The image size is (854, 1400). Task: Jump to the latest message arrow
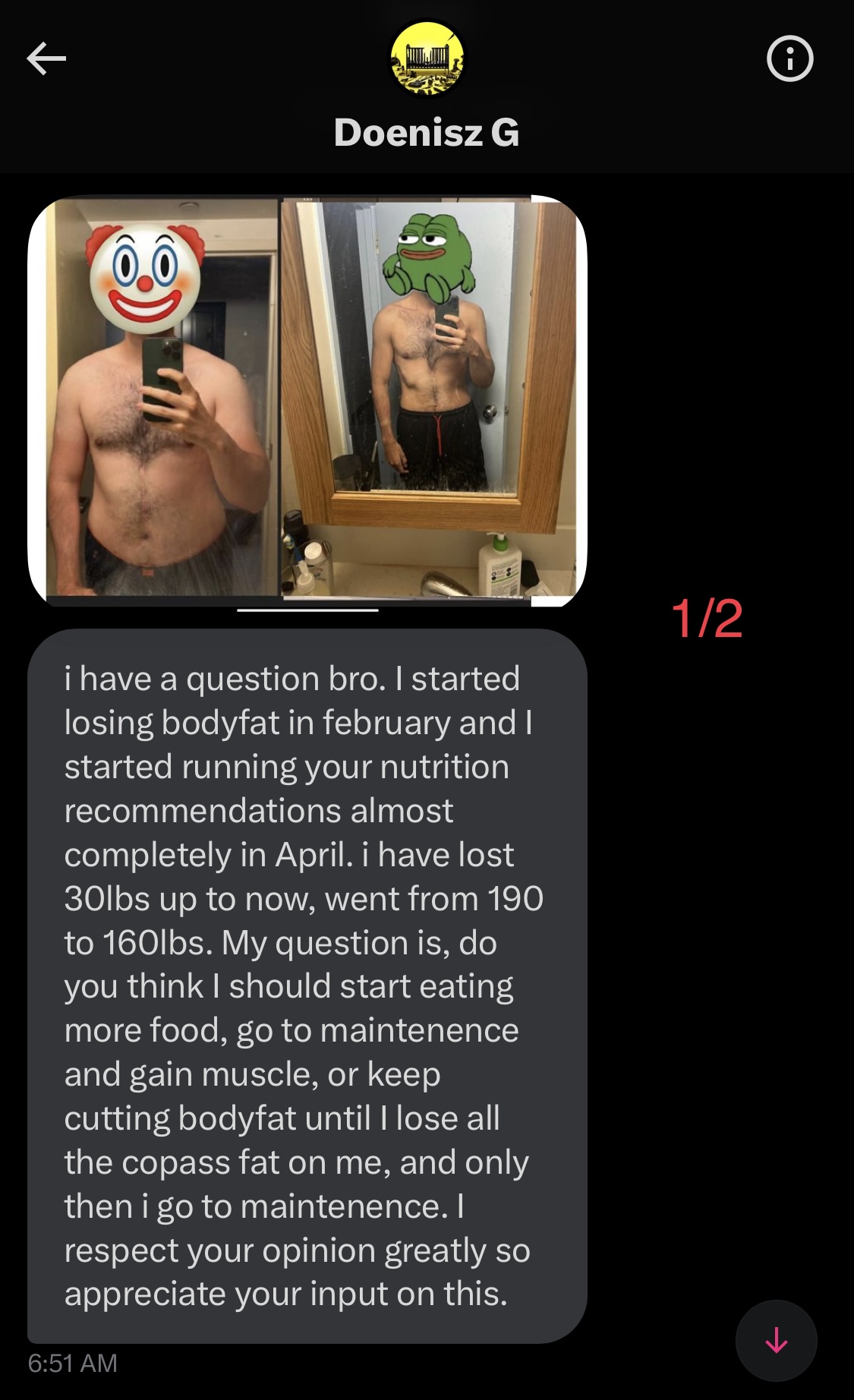pyautogui.click(x=776, y=1341)
